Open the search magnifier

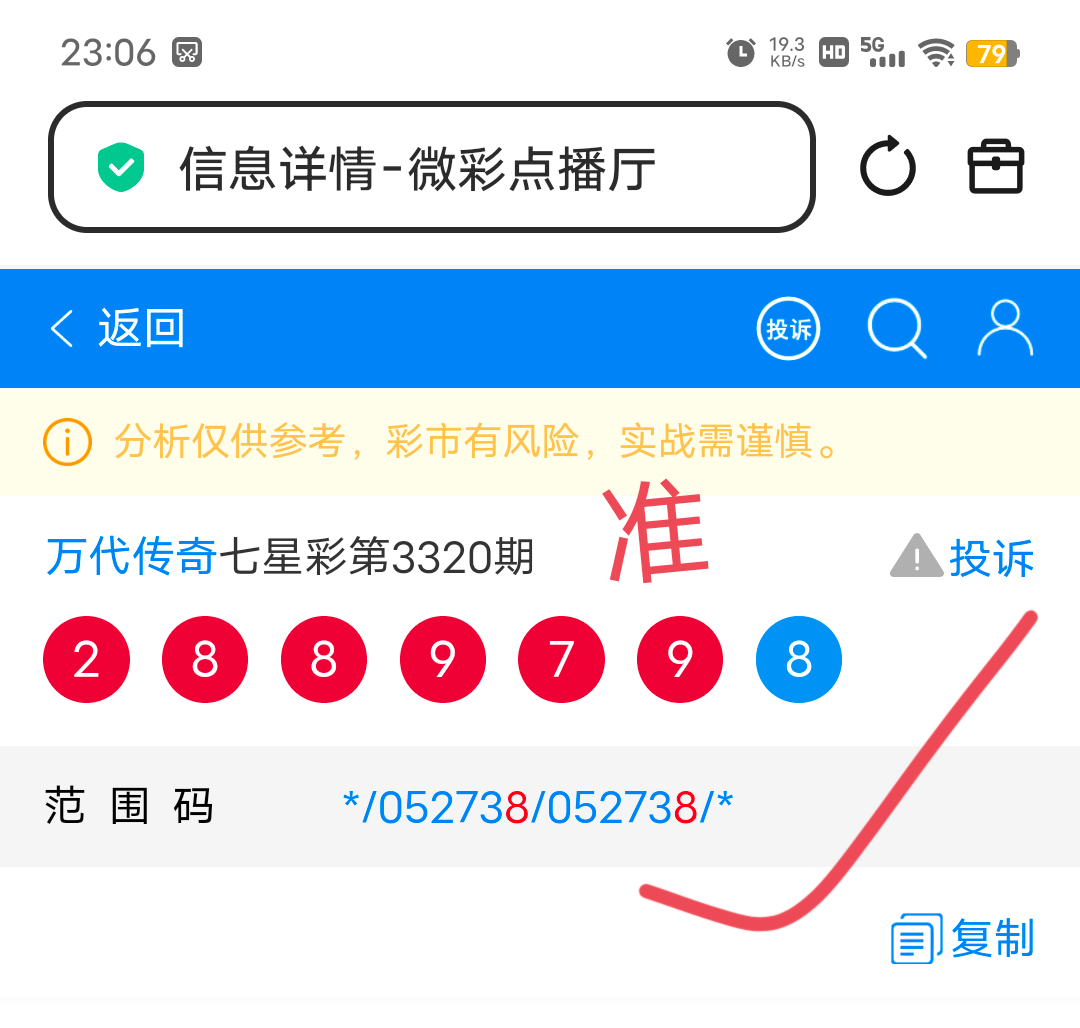[896, 328]
